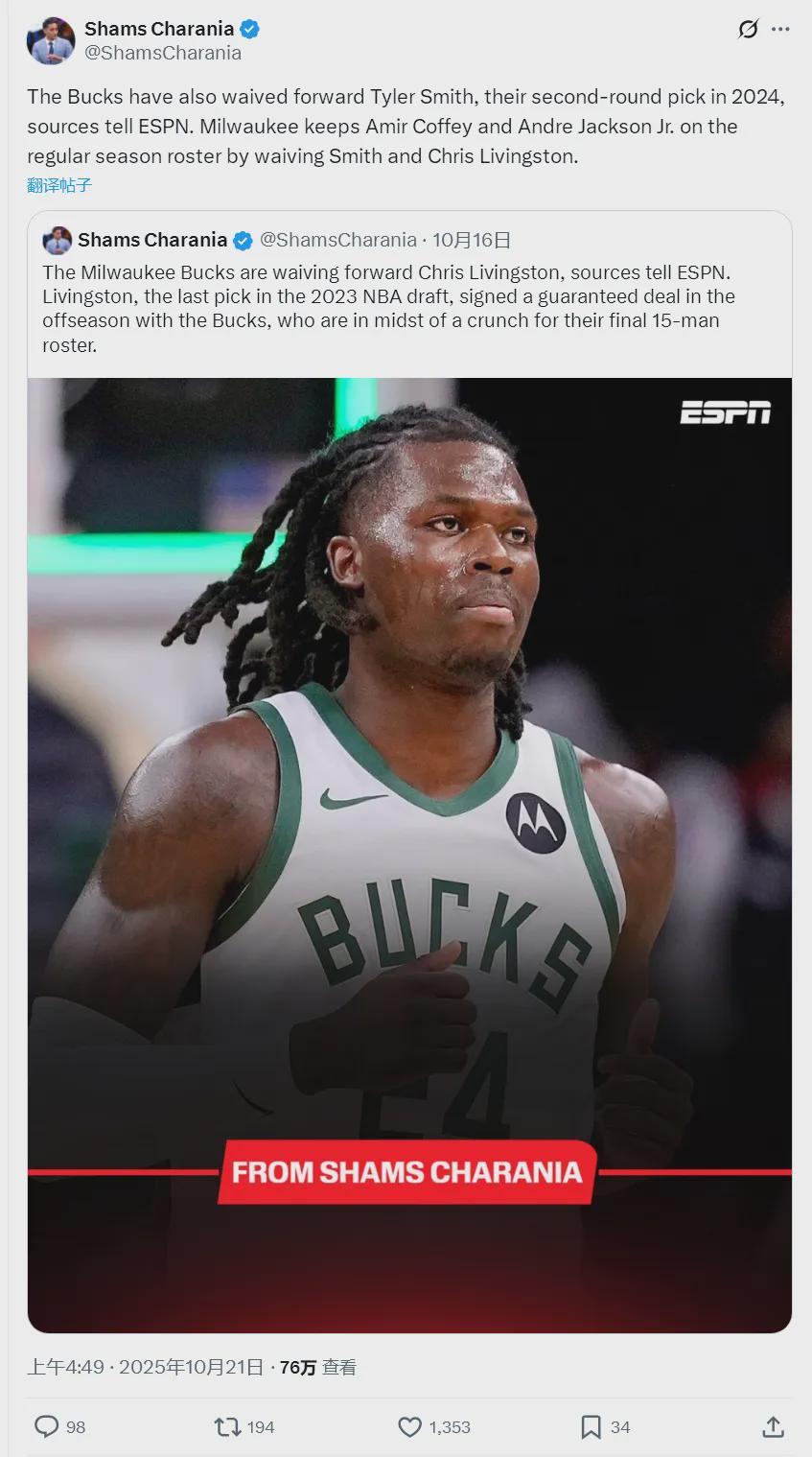This screenshot has width=812, height=1457.
Task: Click Shams Charania's display name
Action: [x=159, y=29]
